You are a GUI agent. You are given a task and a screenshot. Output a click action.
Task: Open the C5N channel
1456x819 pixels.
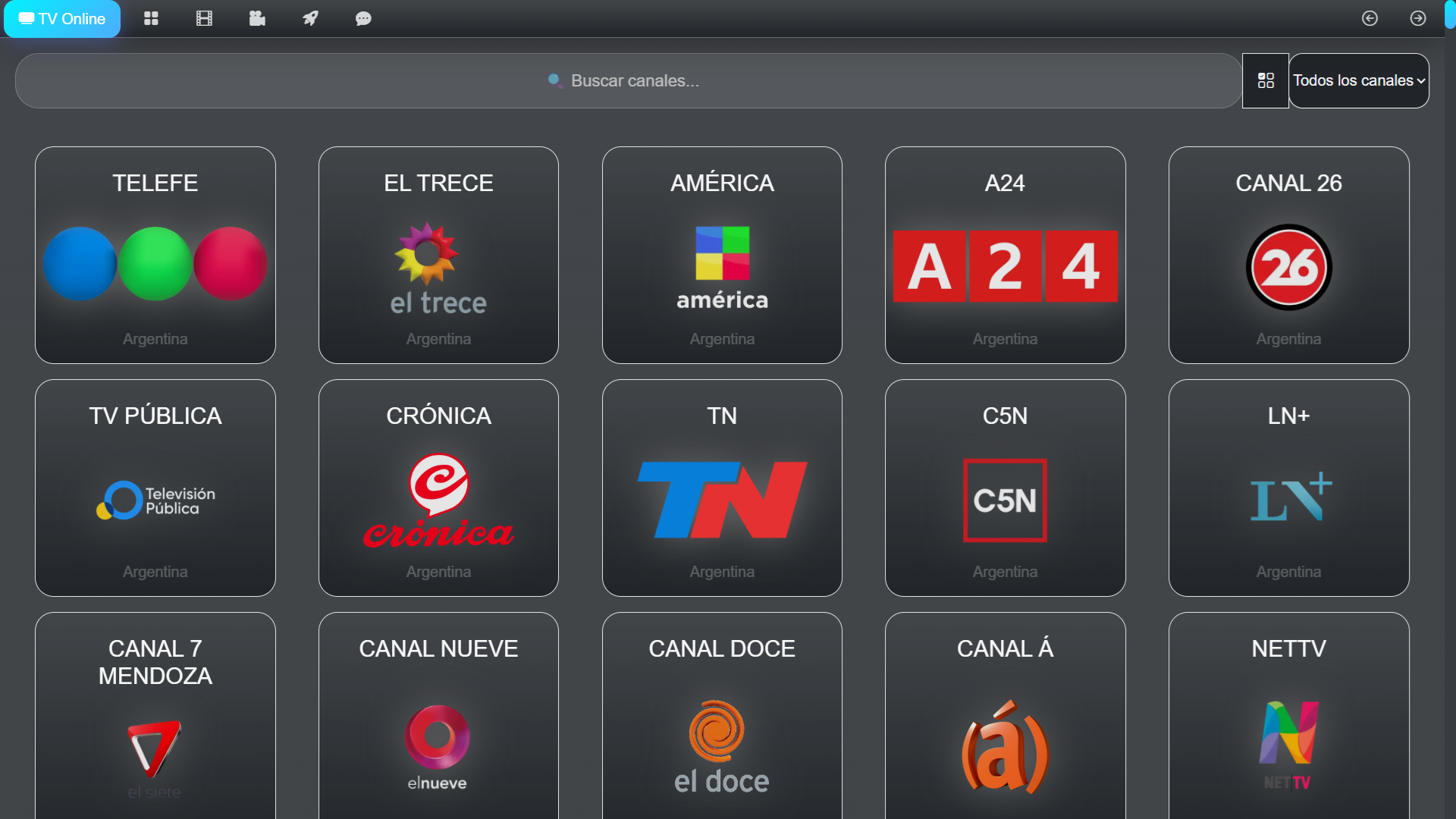tap(1005, 488)
